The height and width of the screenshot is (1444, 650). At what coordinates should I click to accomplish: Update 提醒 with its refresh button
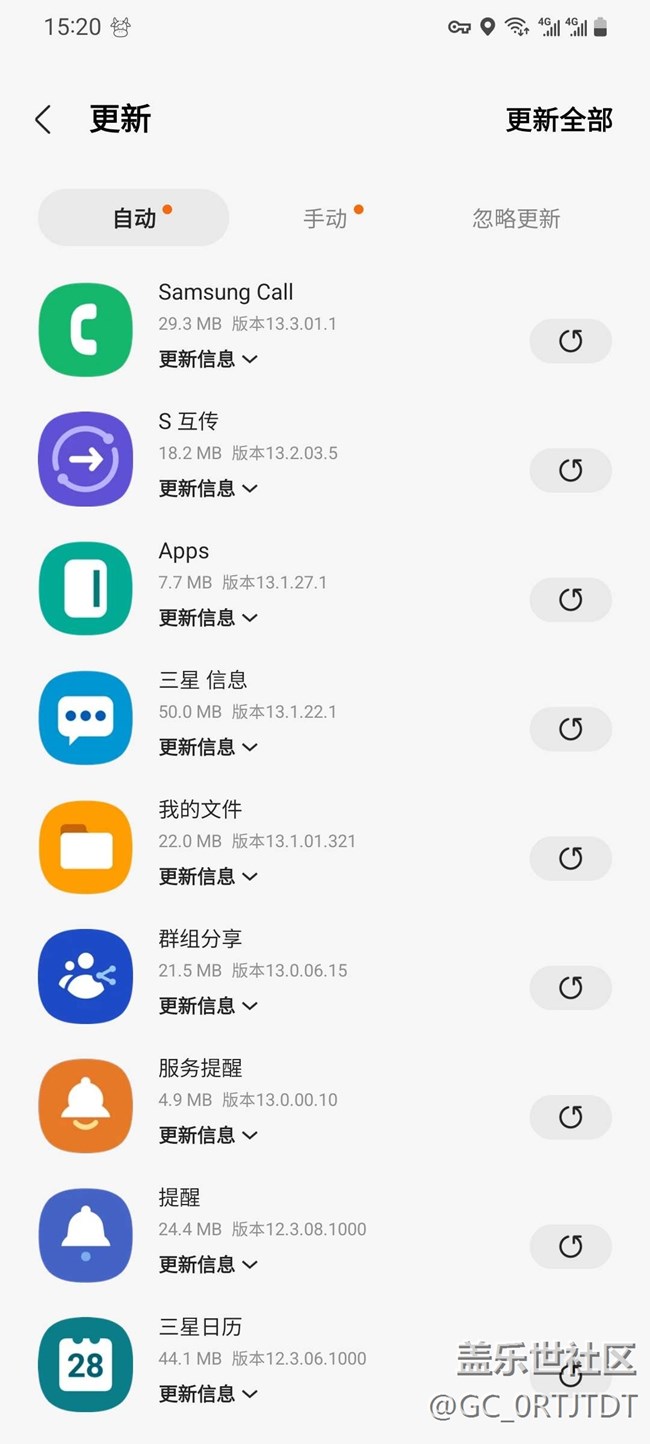(570, 1246)
